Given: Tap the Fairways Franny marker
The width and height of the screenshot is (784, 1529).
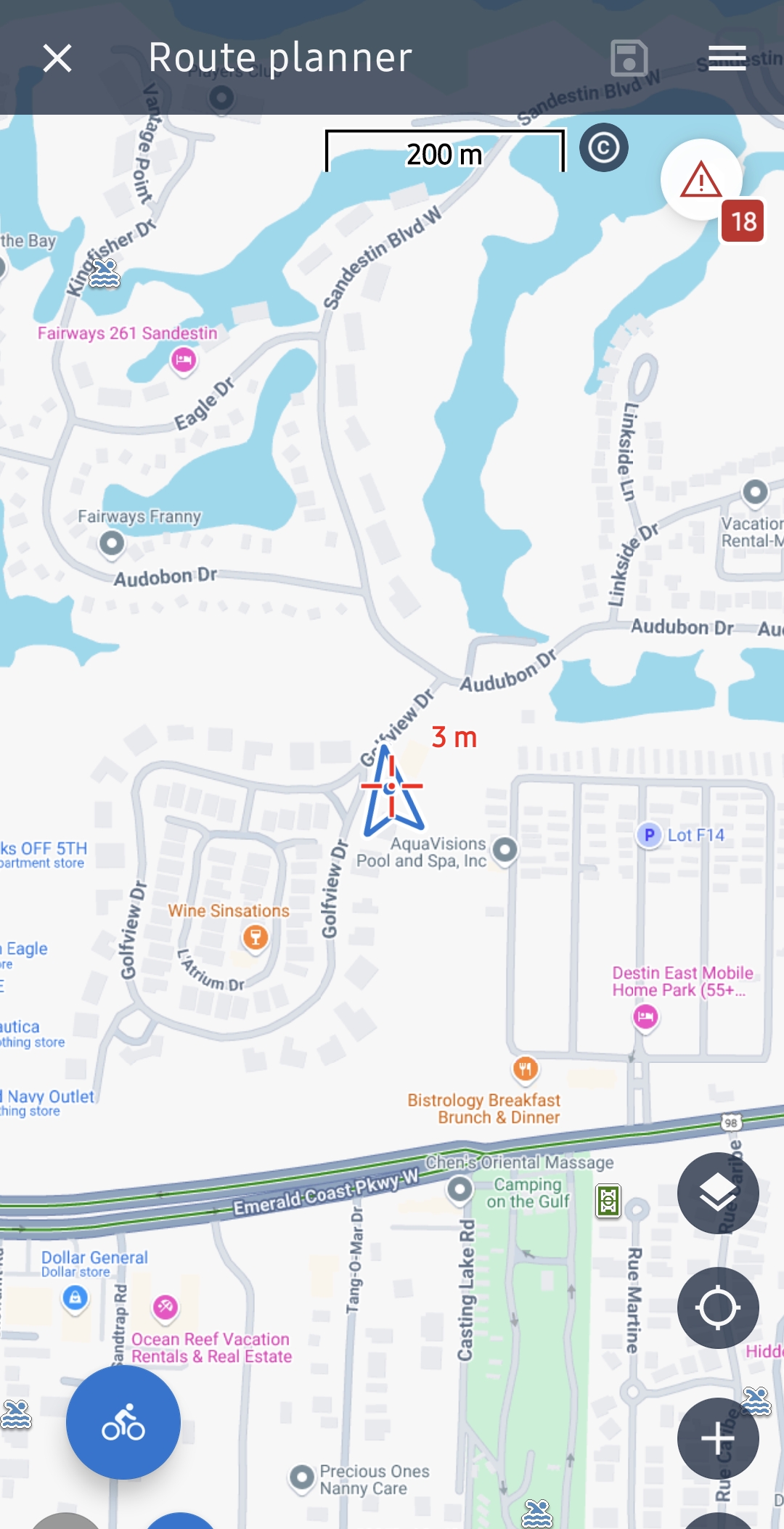Looking at the screenshot, I should click(112, 543).
